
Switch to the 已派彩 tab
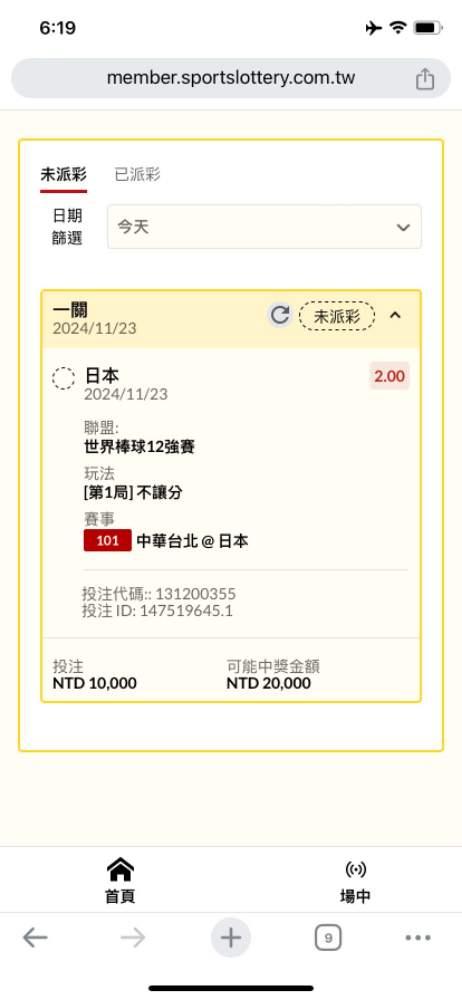pos(137,174)
